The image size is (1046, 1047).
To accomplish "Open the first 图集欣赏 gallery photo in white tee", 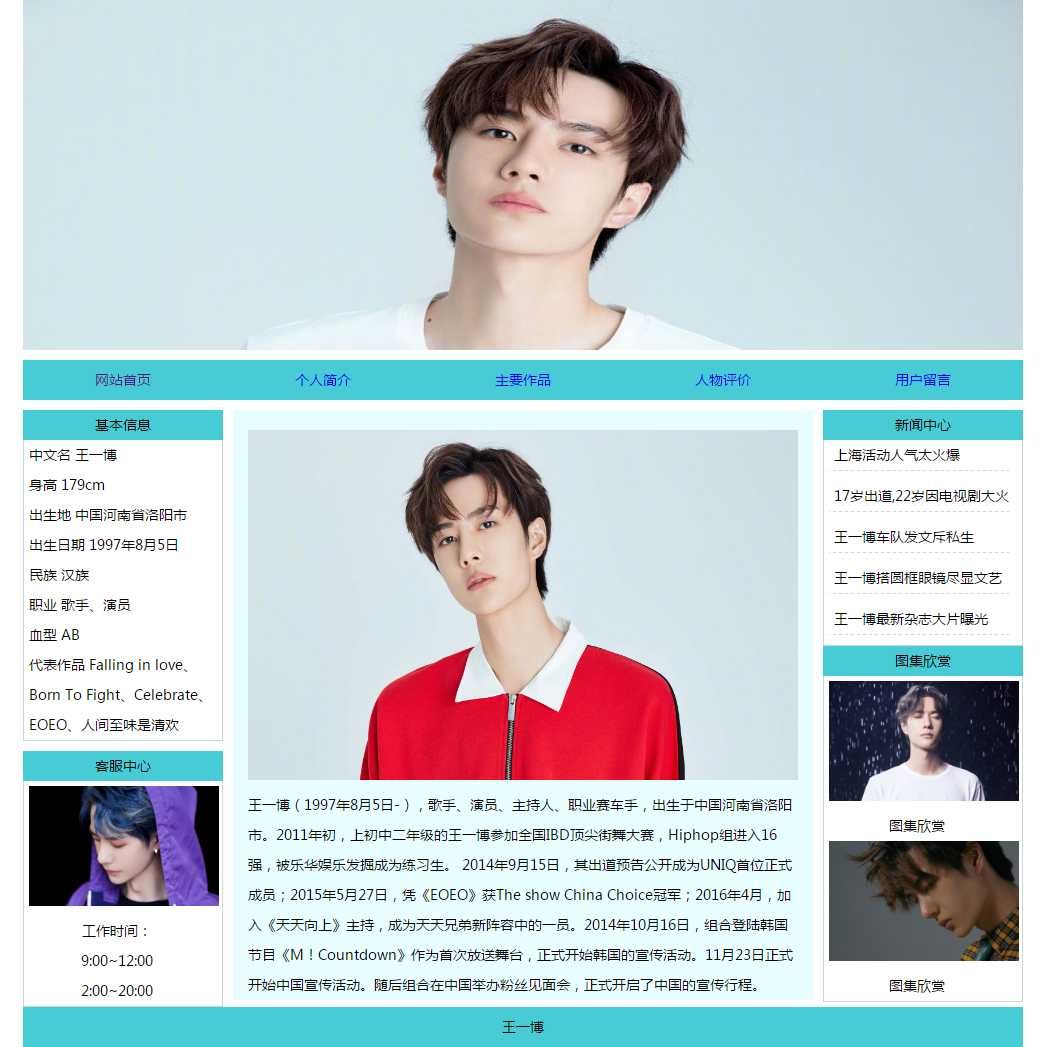I will (923, 741).
